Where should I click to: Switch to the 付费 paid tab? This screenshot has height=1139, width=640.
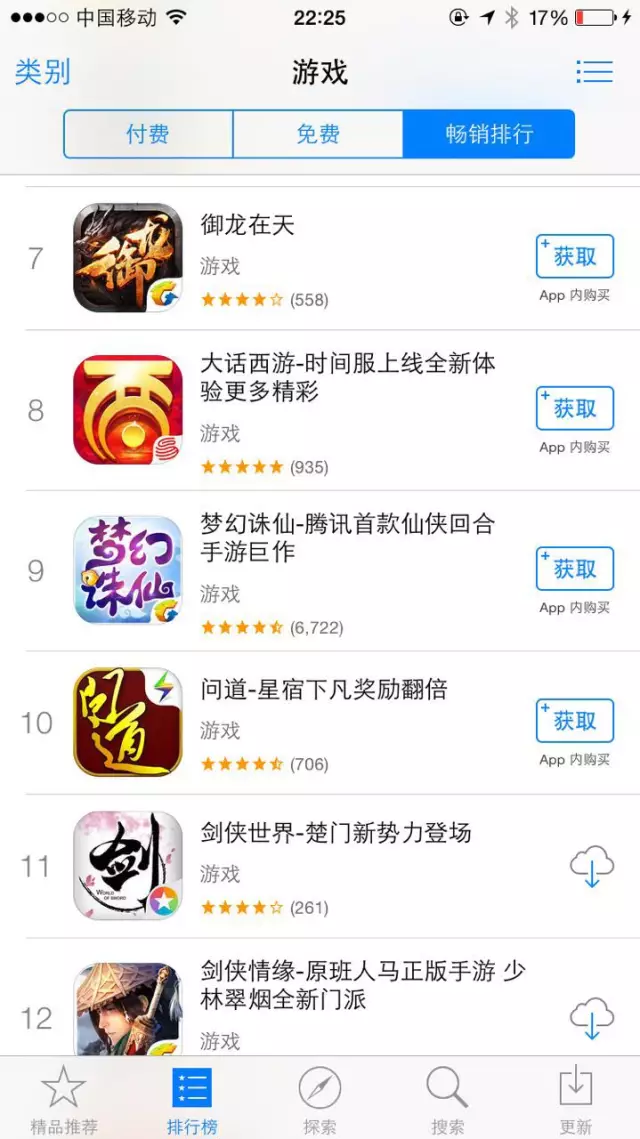tap(148, 134)
